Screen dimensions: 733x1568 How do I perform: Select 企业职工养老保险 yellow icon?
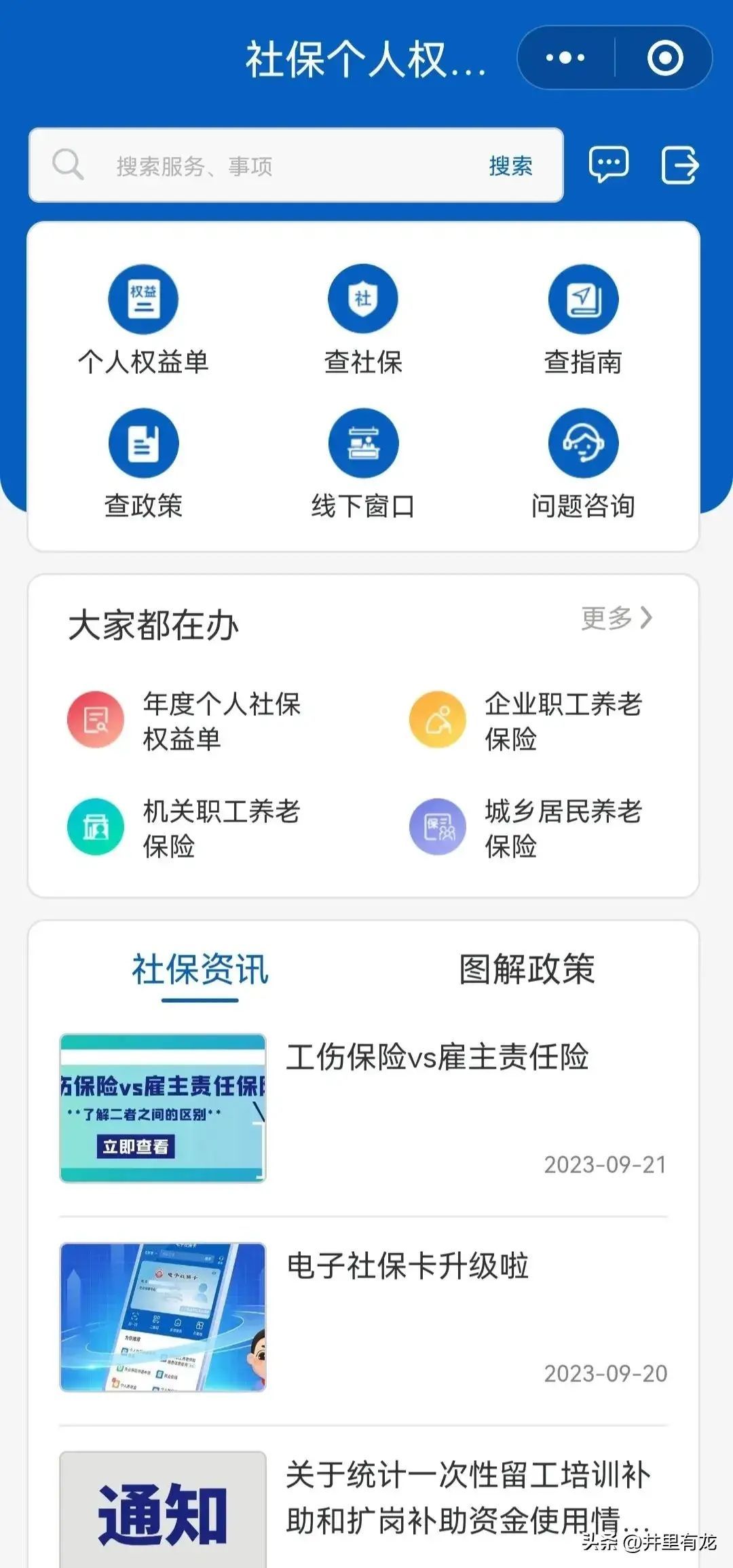(x=438, y=721)
